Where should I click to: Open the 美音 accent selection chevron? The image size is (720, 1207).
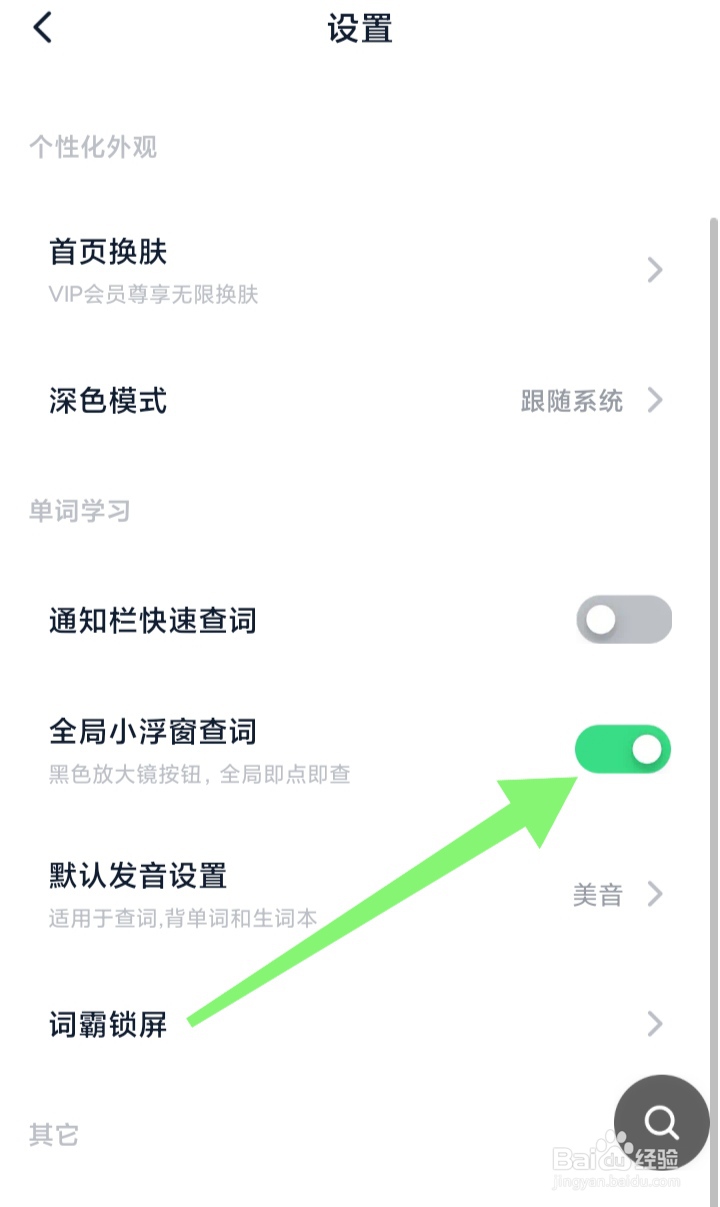[x=657, y=895]
